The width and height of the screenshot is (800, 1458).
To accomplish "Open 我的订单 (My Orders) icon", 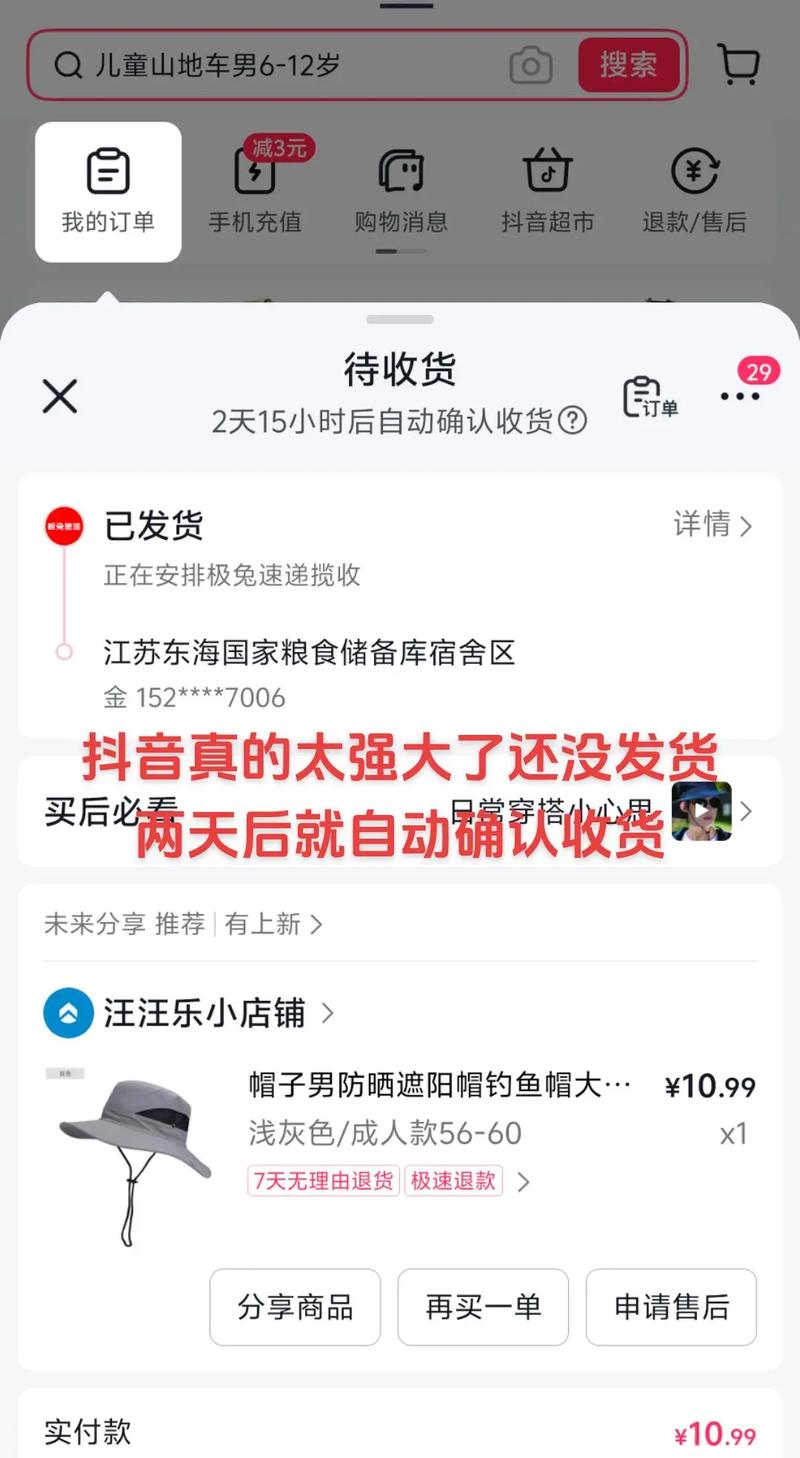I will pos(107,190).
